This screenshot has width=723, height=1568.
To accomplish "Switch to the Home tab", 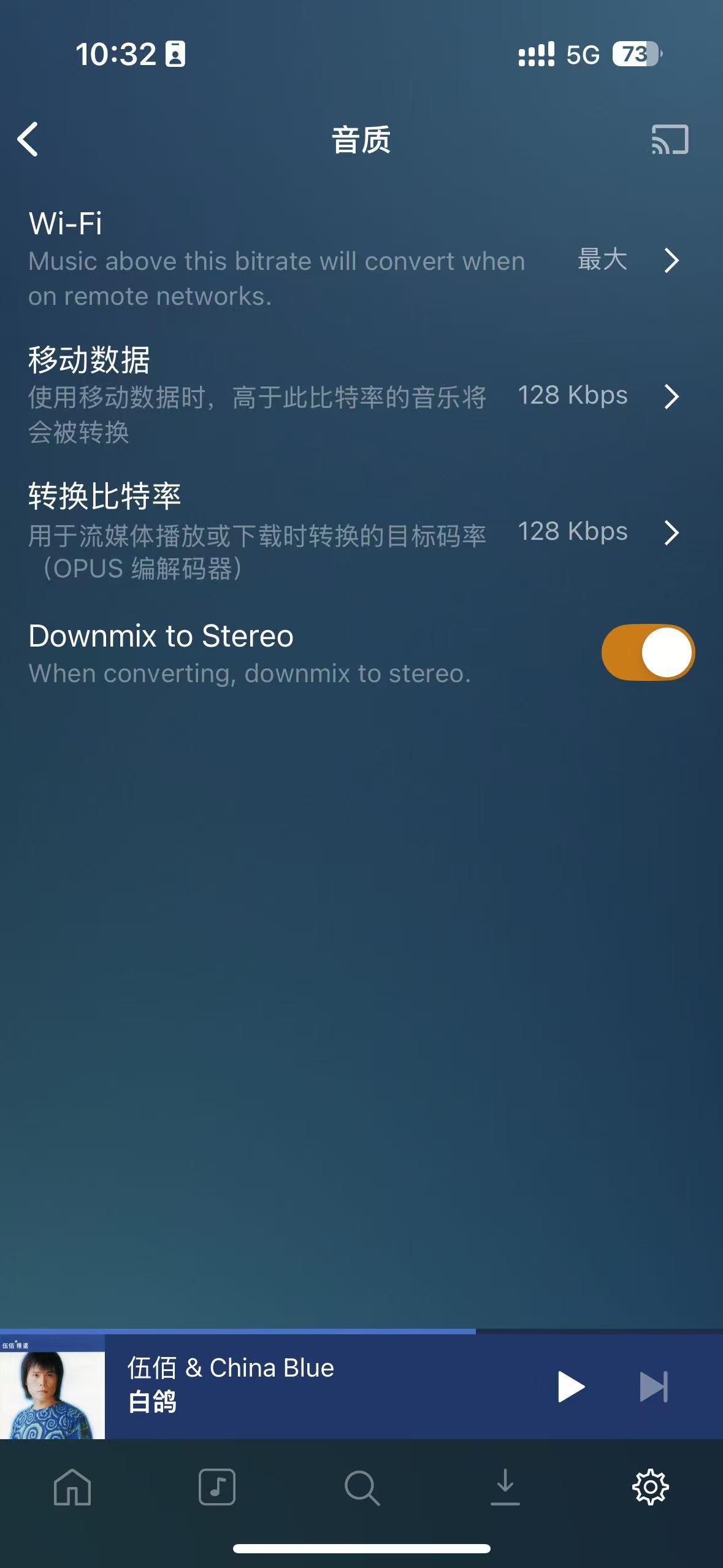I will 72,1487.
